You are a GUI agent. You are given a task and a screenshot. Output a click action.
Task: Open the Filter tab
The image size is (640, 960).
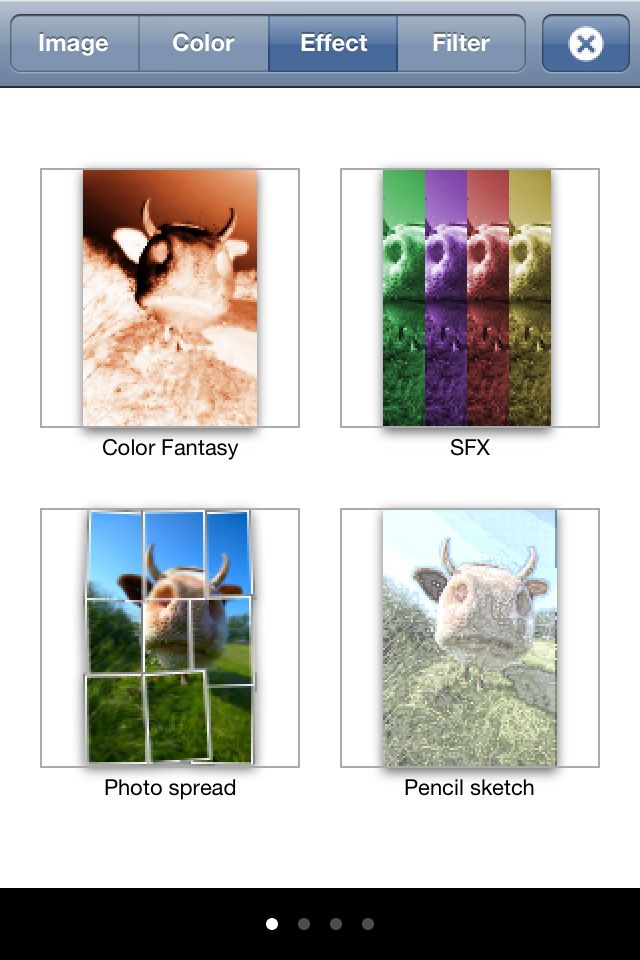461,43
